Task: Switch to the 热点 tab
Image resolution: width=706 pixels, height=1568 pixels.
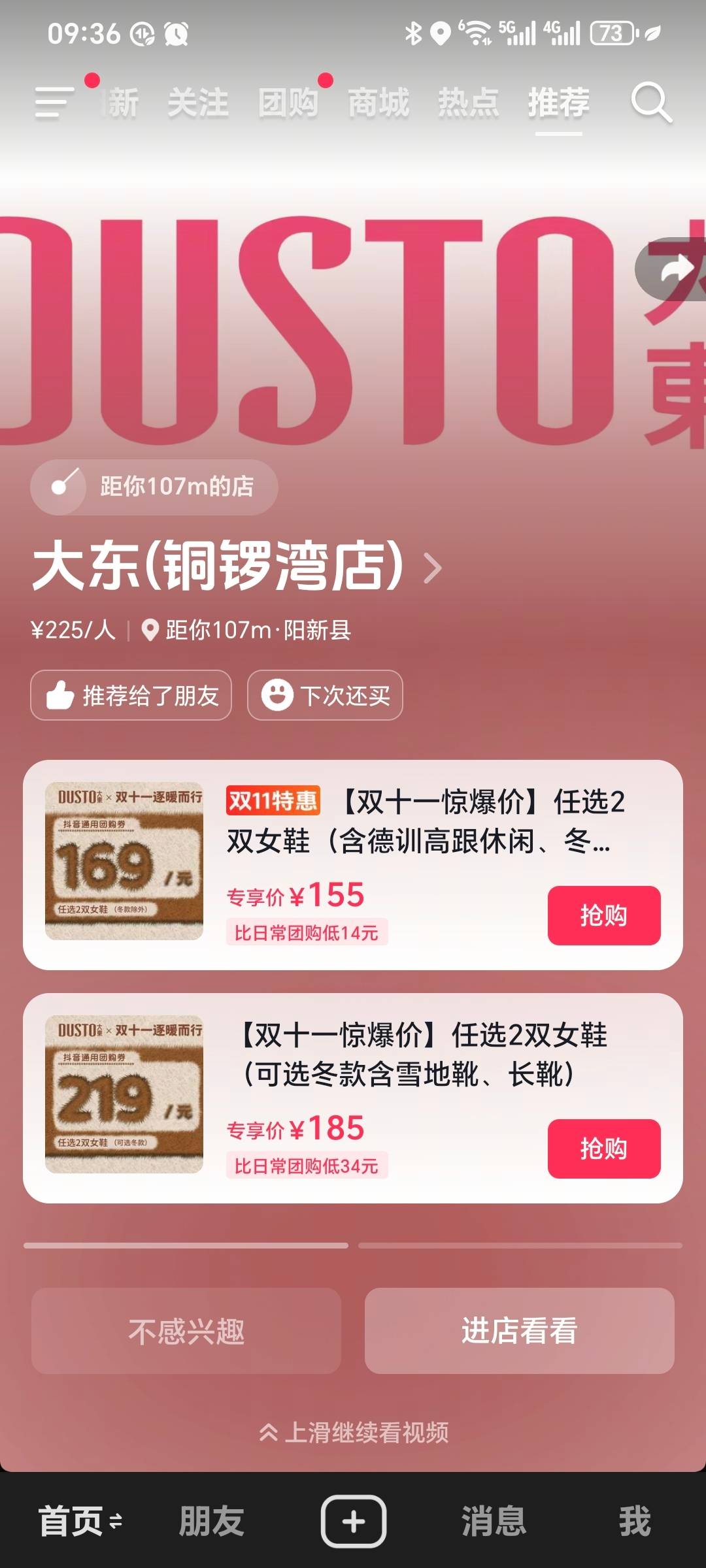Action: [469, 103]
